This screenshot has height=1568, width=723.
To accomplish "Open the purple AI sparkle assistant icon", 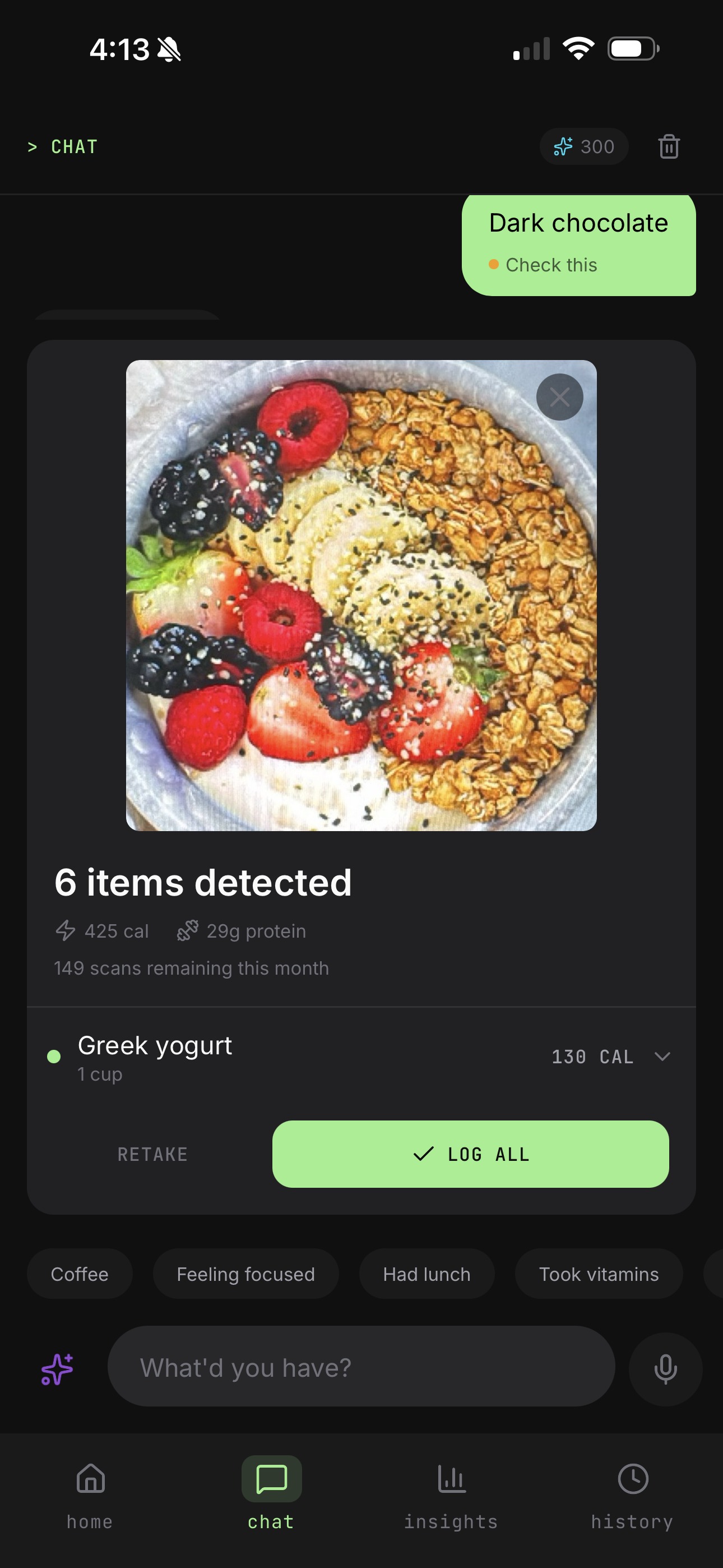I will coord(57,1369).
